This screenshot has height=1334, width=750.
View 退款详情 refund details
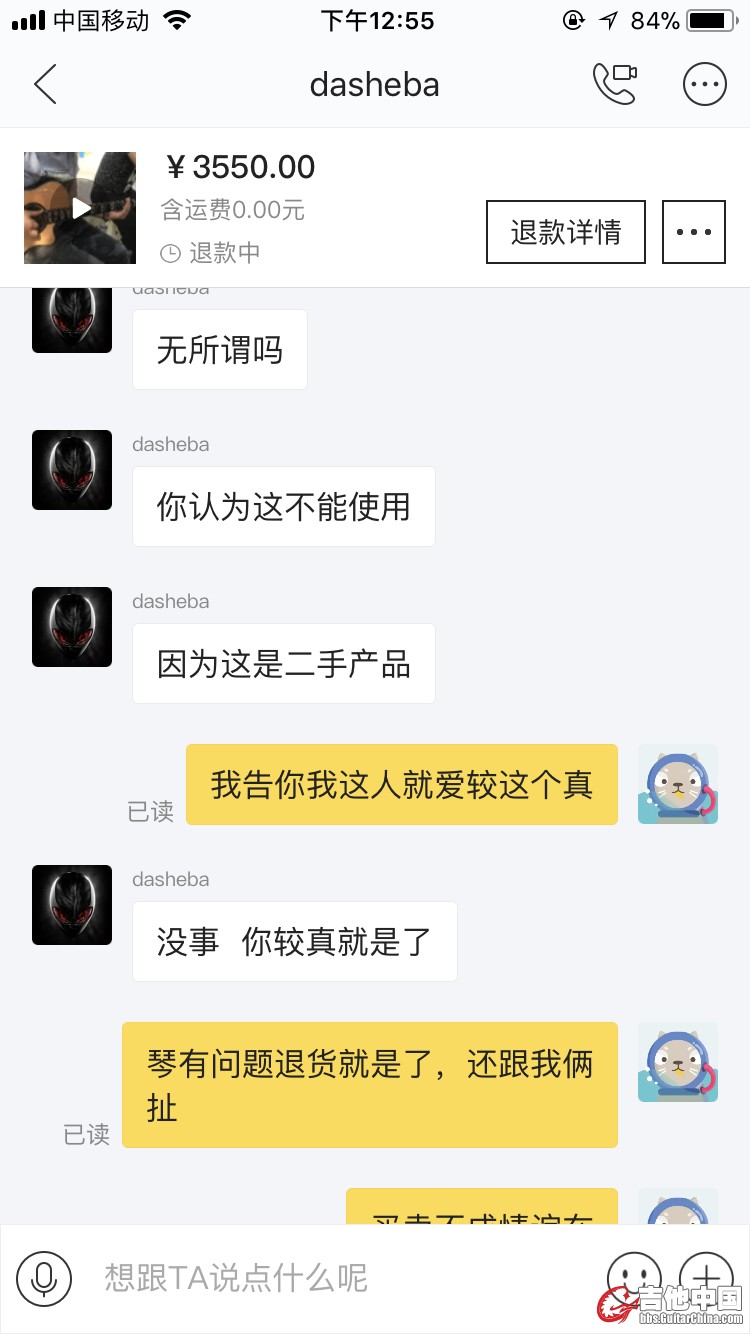click(x=566, y=232)
